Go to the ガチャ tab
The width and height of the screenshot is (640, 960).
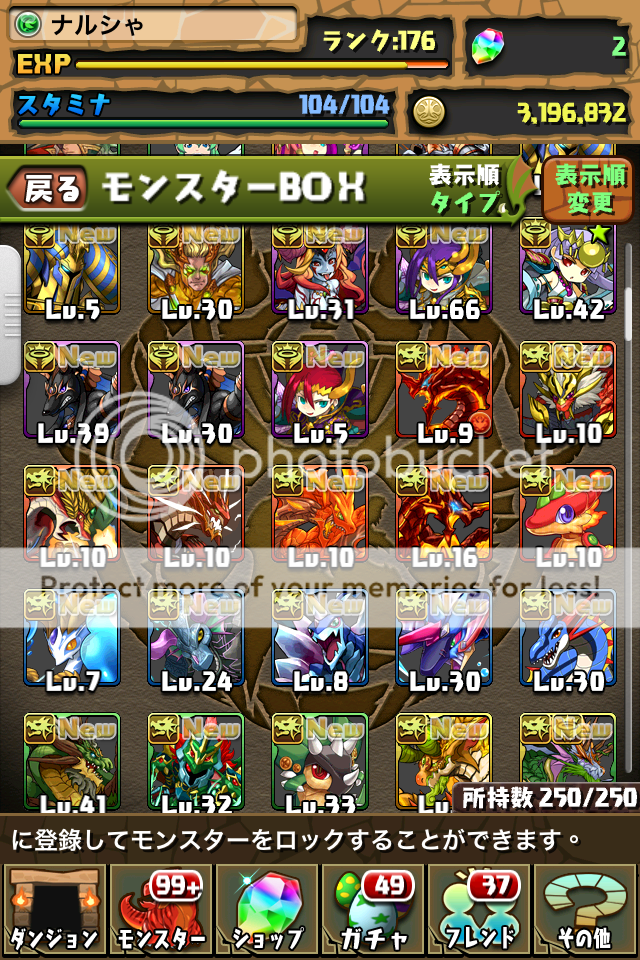[372, 908]
